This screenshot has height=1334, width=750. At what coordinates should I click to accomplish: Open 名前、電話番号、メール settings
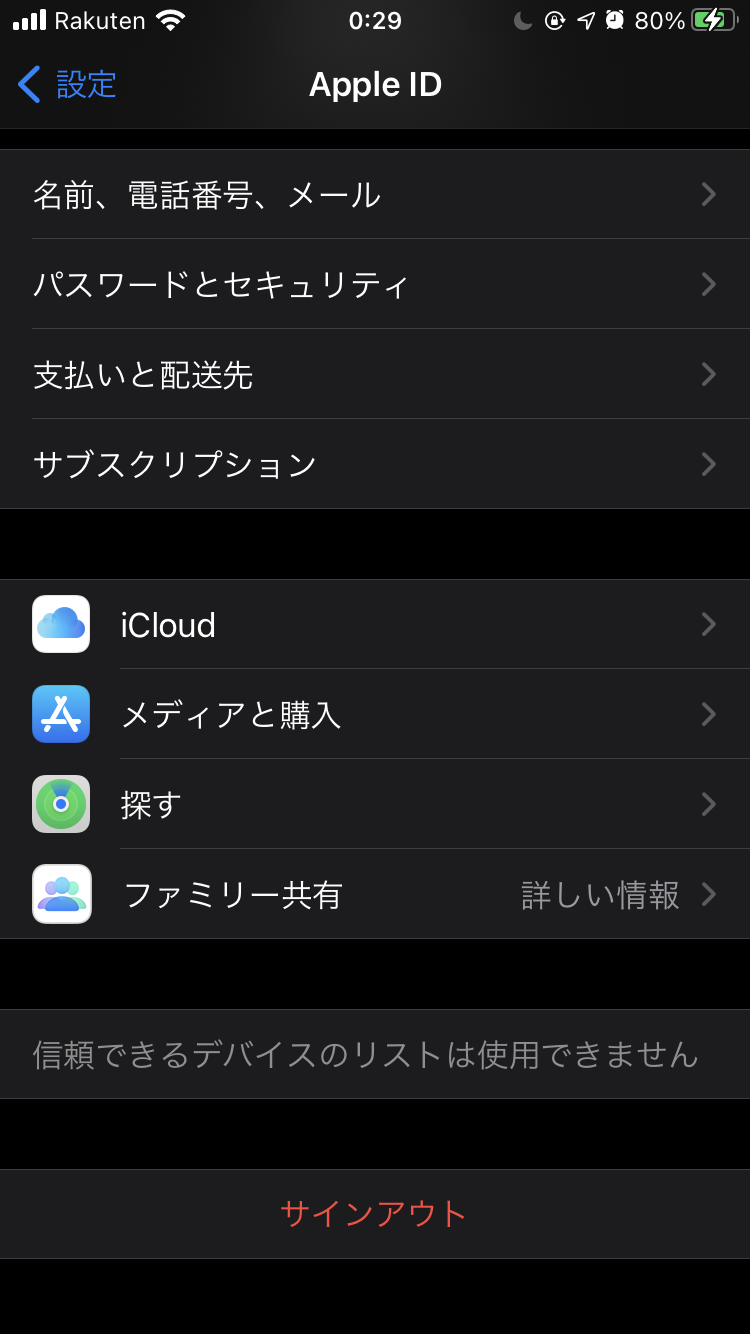(x=375, y=194)
